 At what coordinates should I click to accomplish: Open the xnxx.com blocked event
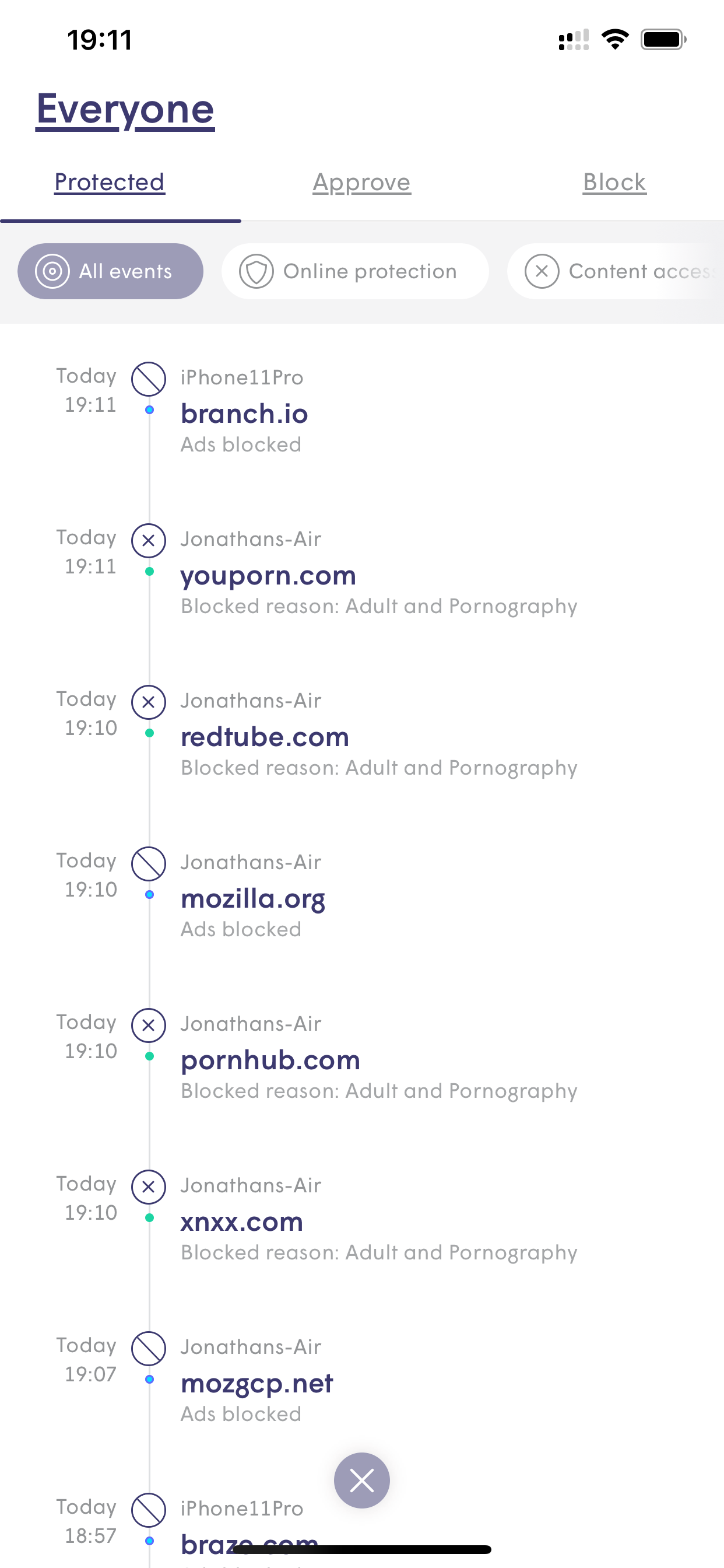(241, 1221)
